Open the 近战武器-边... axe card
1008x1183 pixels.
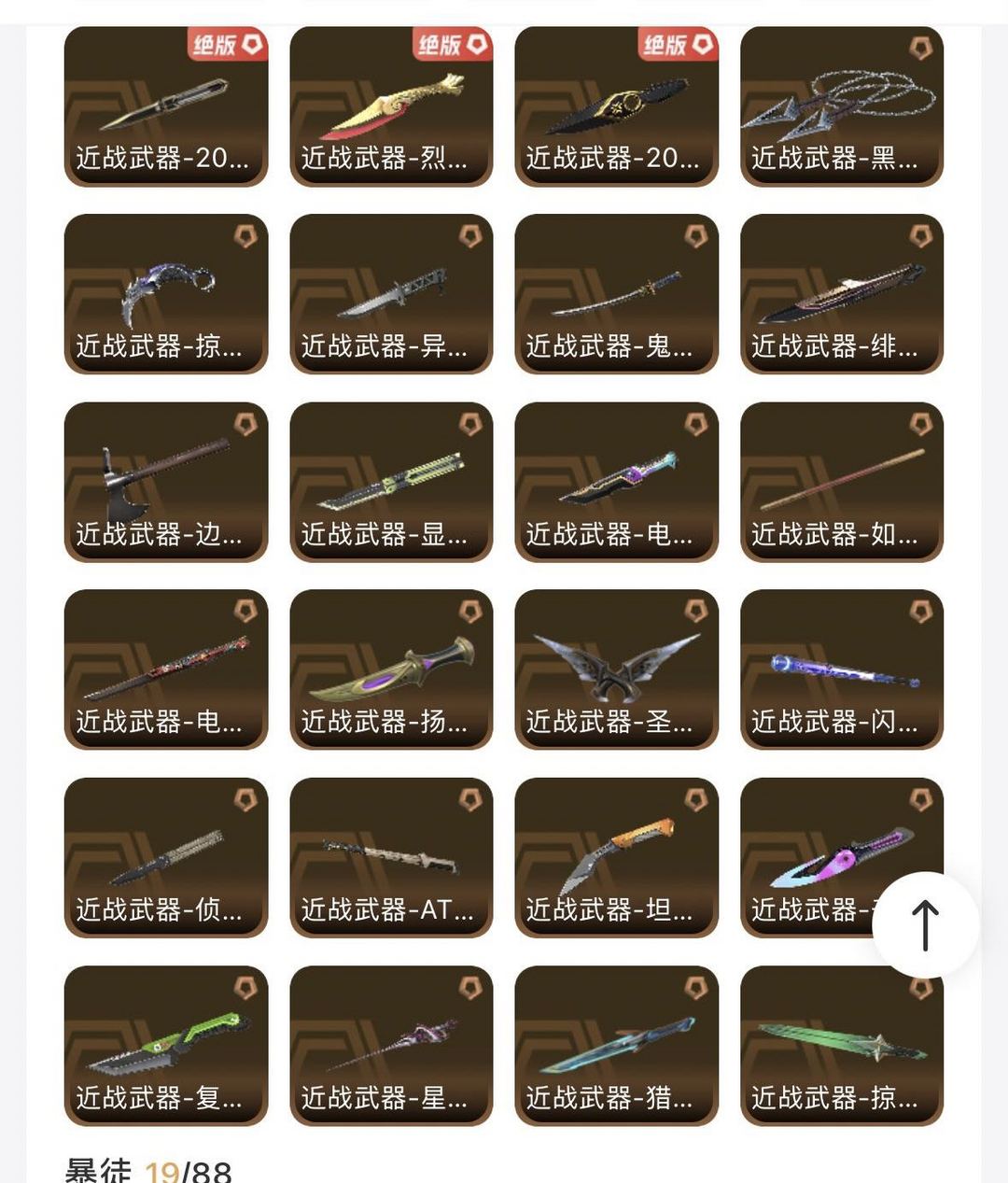pos(166,482)
